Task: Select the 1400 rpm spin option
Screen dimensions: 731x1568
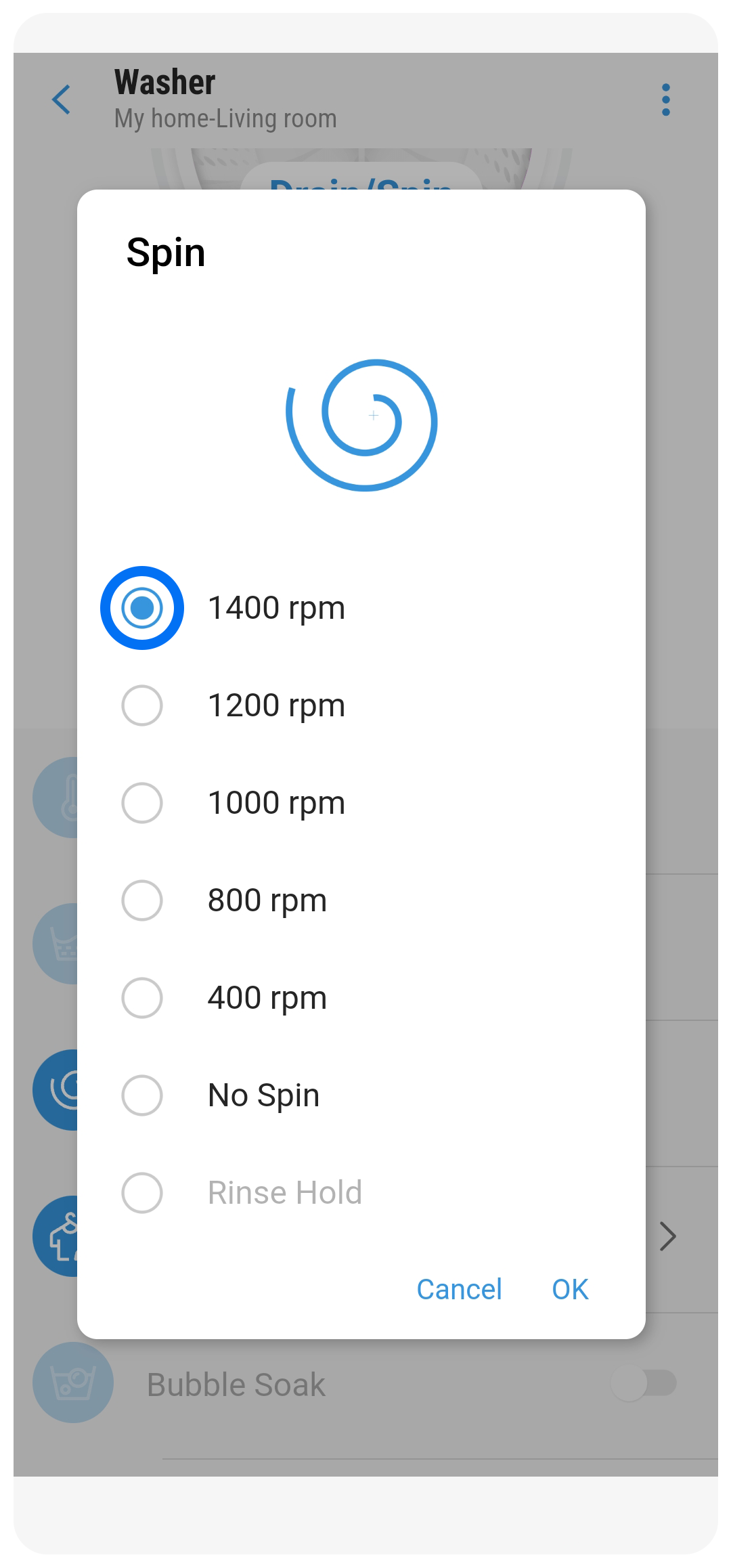Action: coord(142,608)
